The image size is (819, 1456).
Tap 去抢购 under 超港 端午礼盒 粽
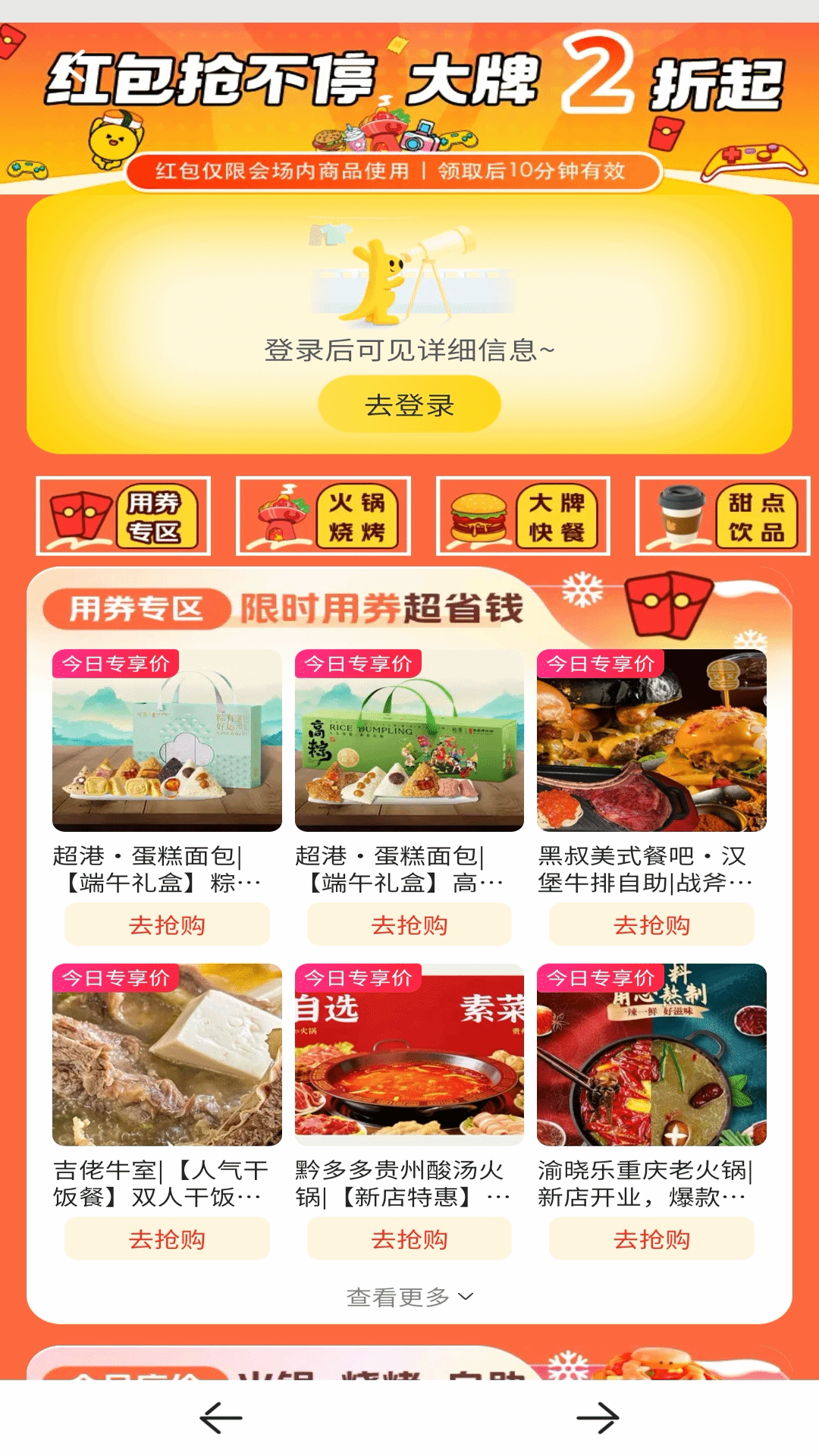coord(167,924)
